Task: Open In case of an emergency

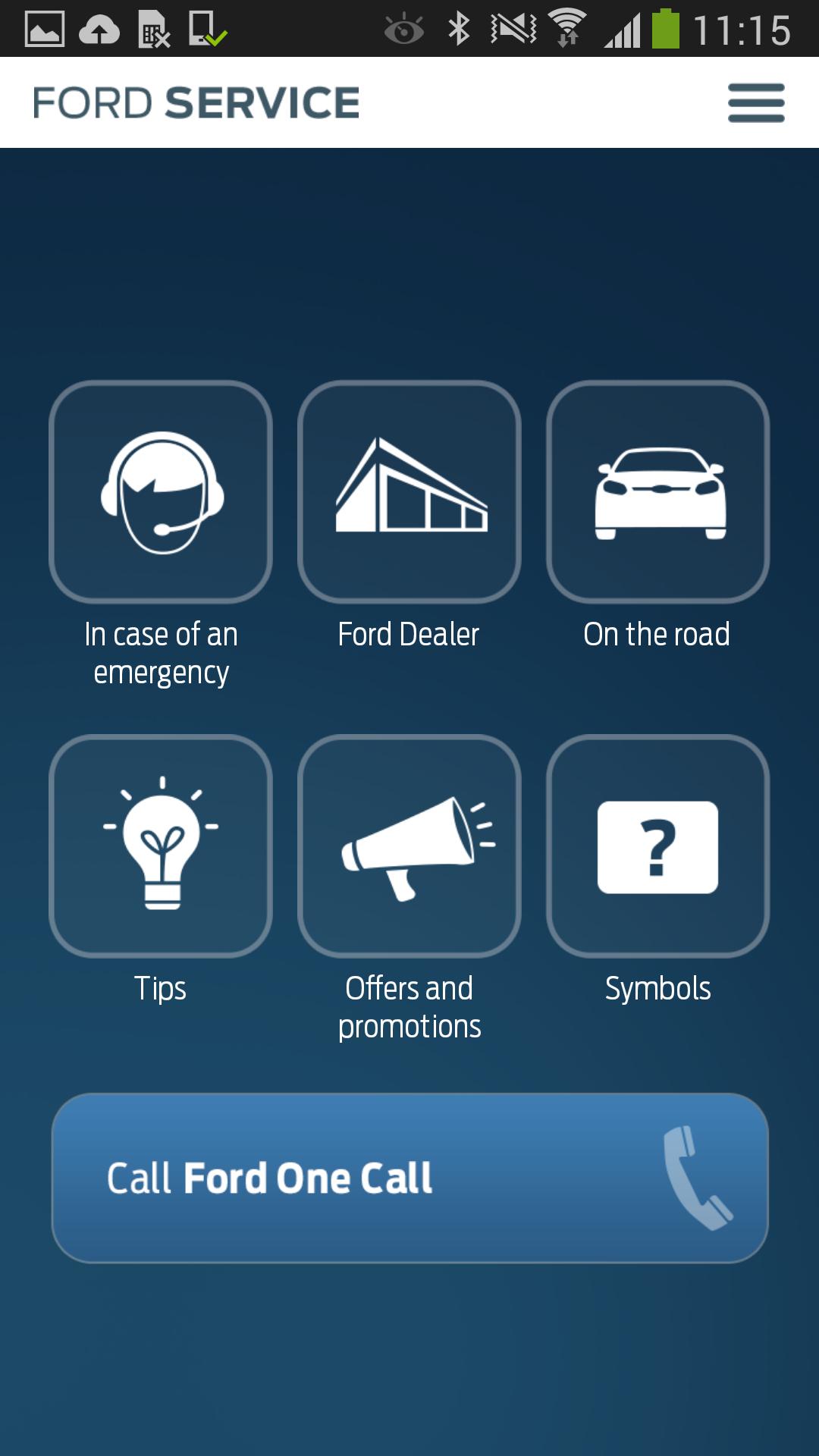Action: pyautogui.click(x=161, y=493)
